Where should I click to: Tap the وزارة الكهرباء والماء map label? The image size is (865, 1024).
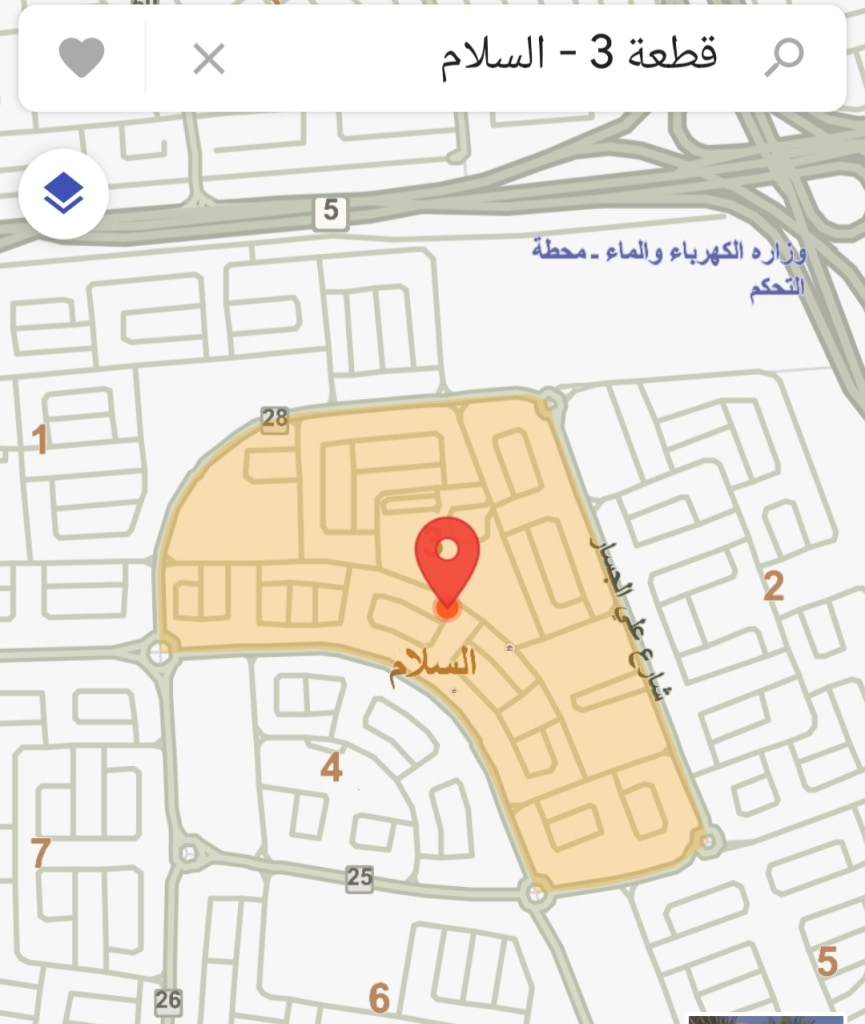tap(669, 268)
